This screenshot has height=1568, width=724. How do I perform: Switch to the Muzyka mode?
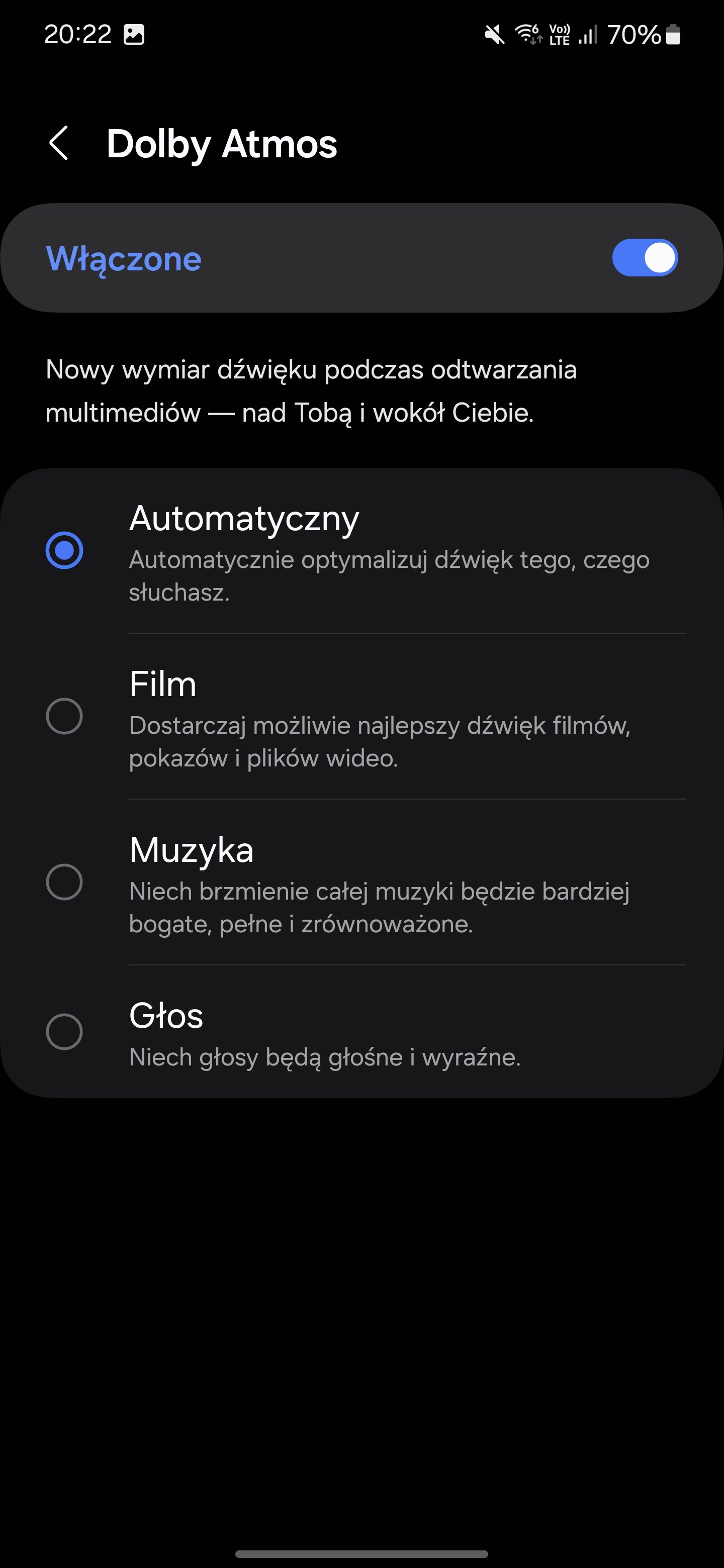tap(361, 882)
